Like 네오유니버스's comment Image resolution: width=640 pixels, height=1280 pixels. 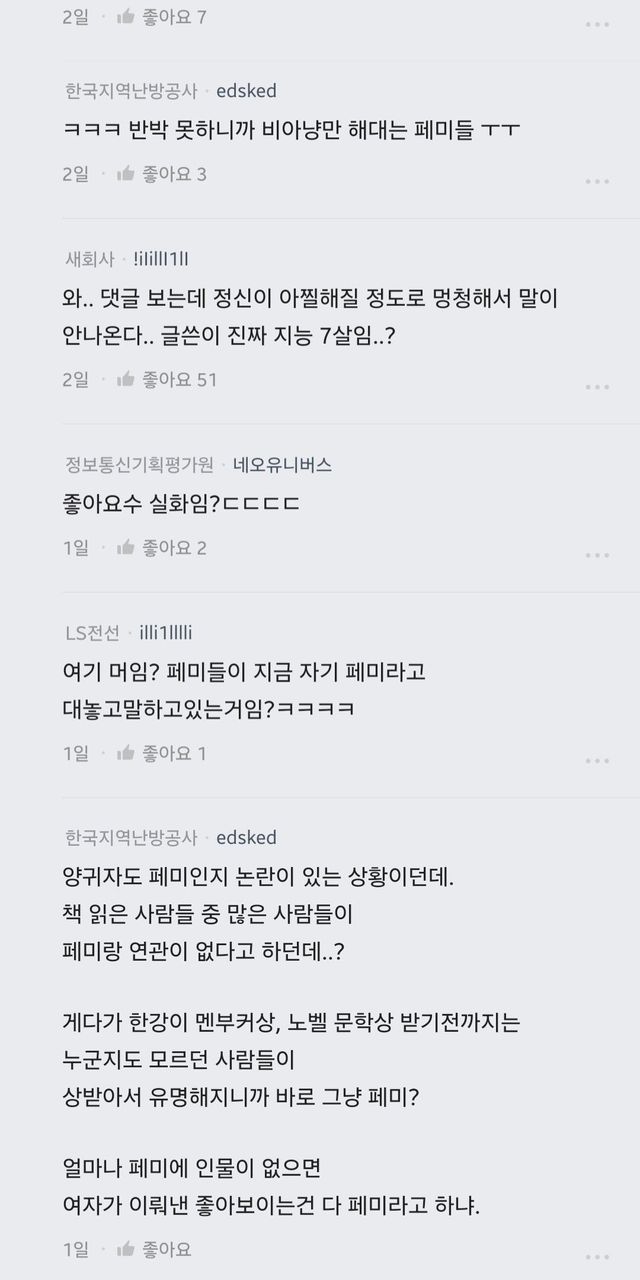tap(125, 547)
